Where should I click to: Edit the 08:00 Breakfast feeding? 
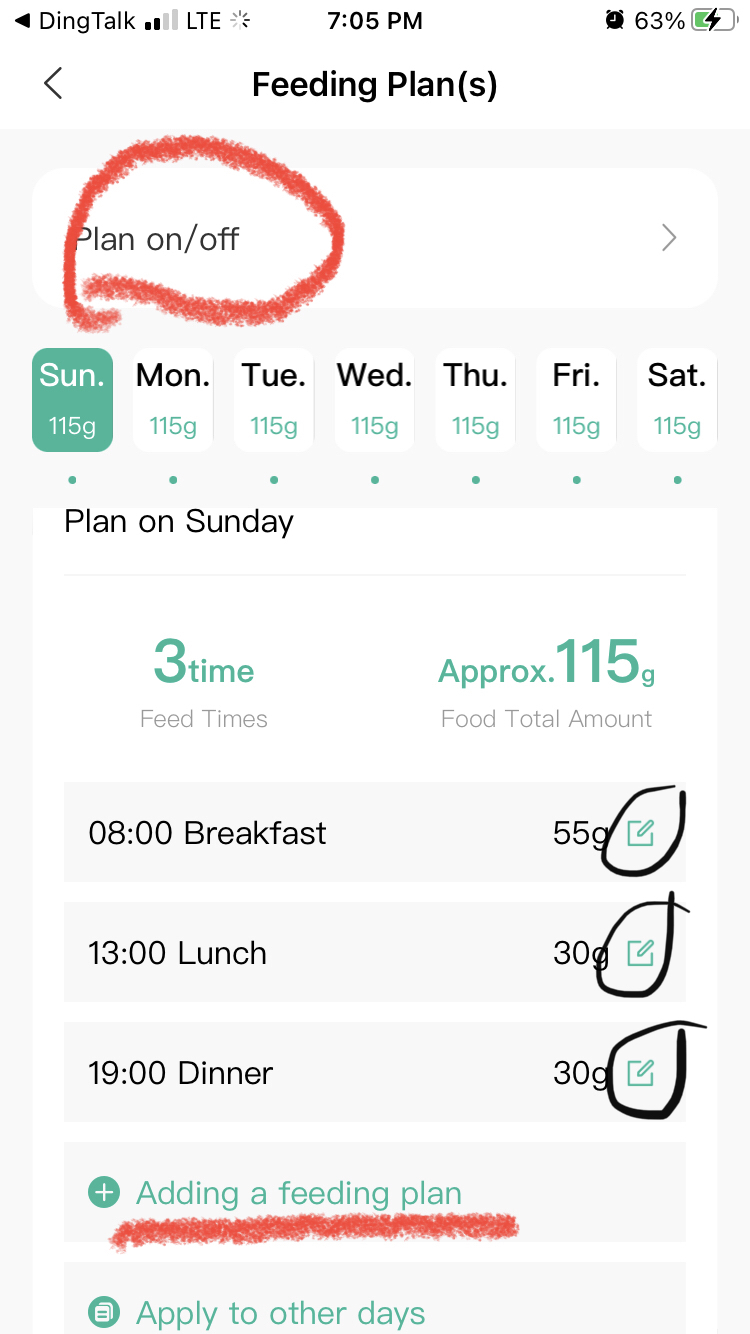click(640, 833)
